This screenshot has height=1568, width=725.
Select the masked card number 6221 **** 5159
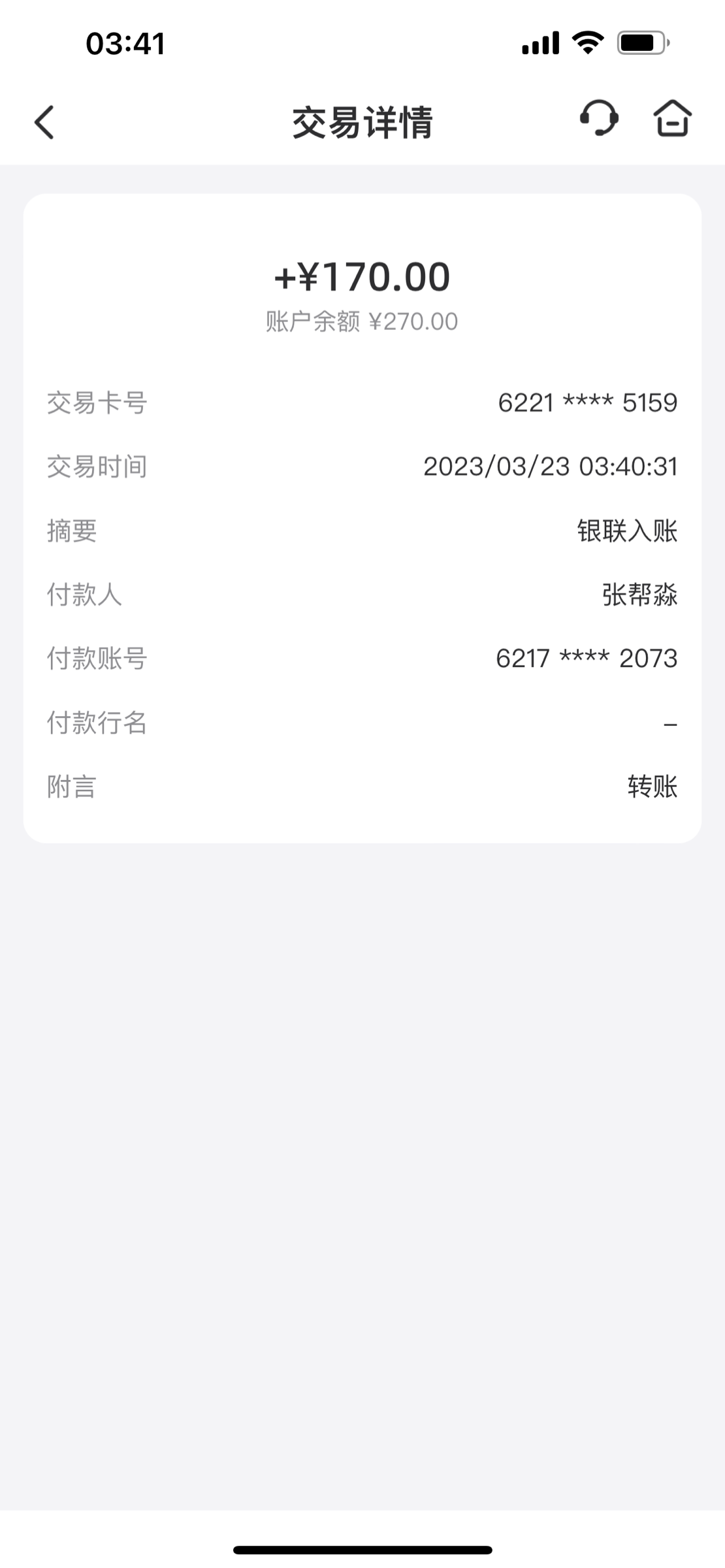(587, 403)
